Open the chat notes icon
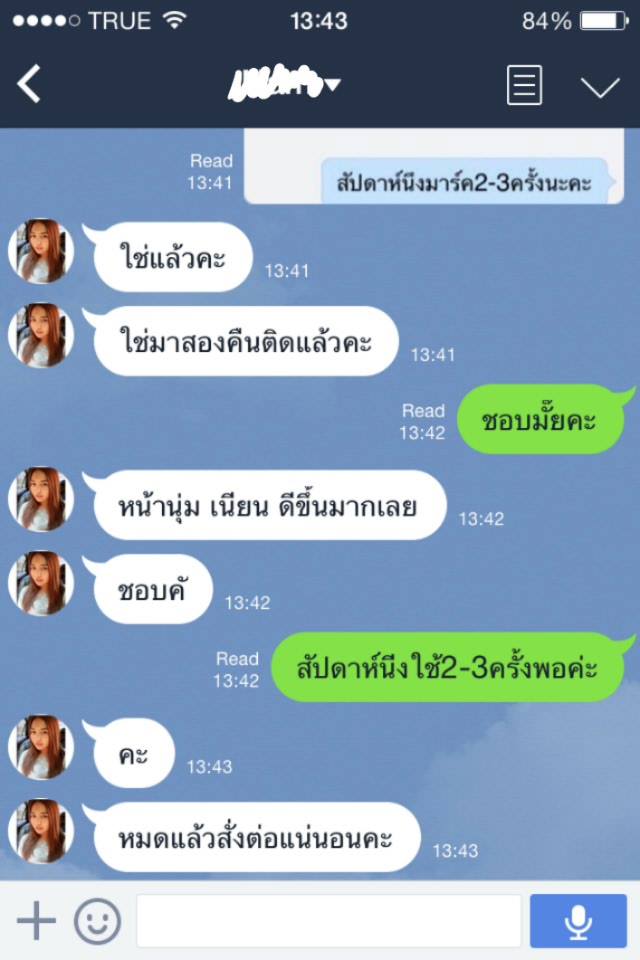 (524, 85)
